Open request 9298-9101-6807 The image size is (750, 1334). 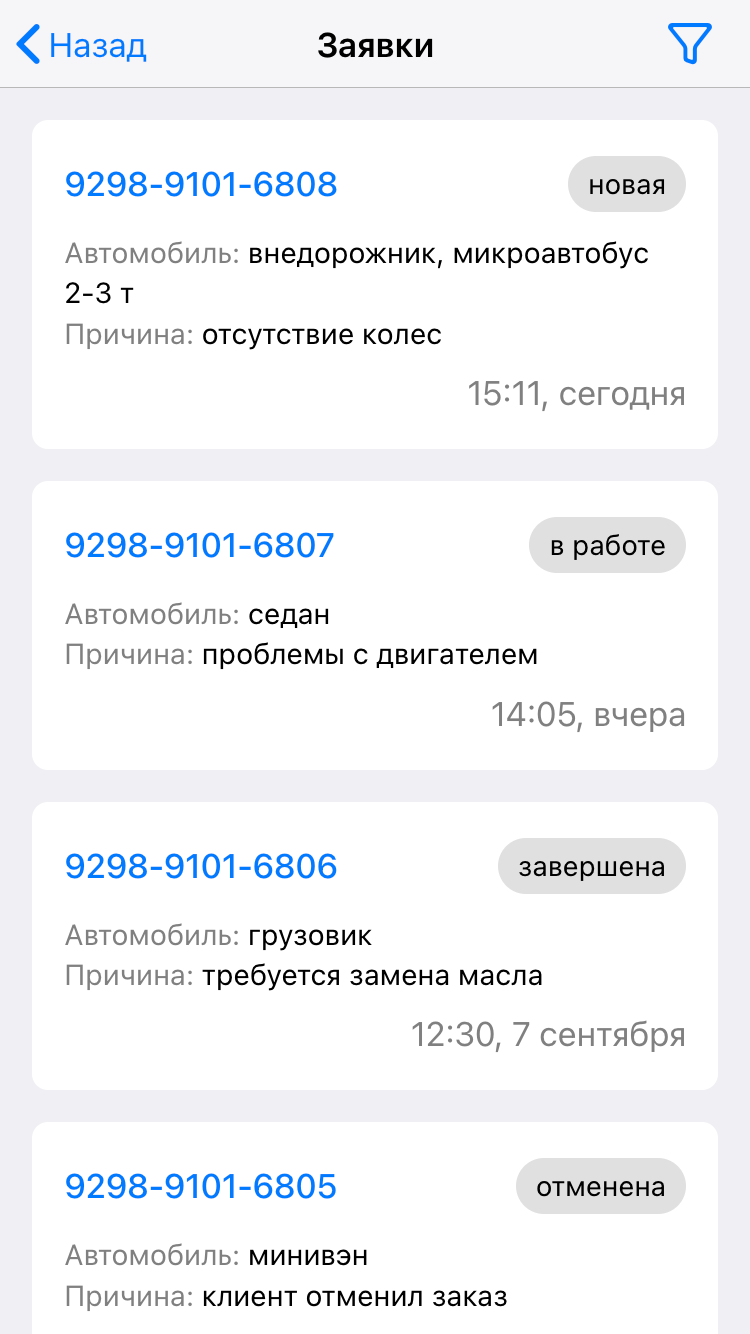[200, 545]
